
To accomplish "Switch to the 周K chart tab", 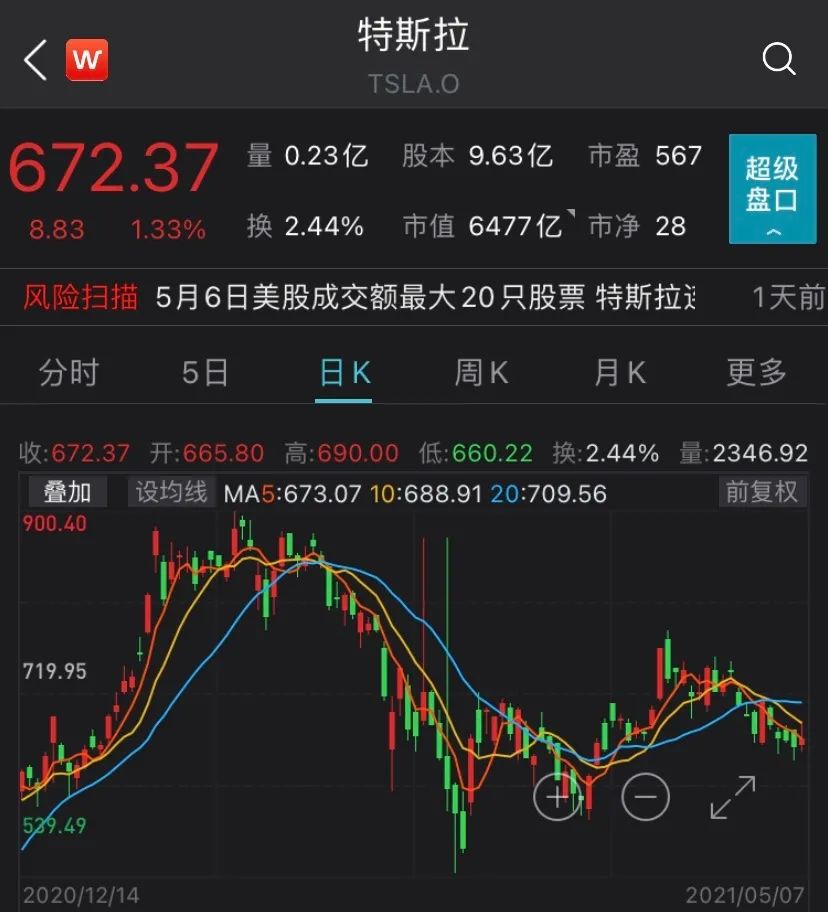I will click(481, 373).
